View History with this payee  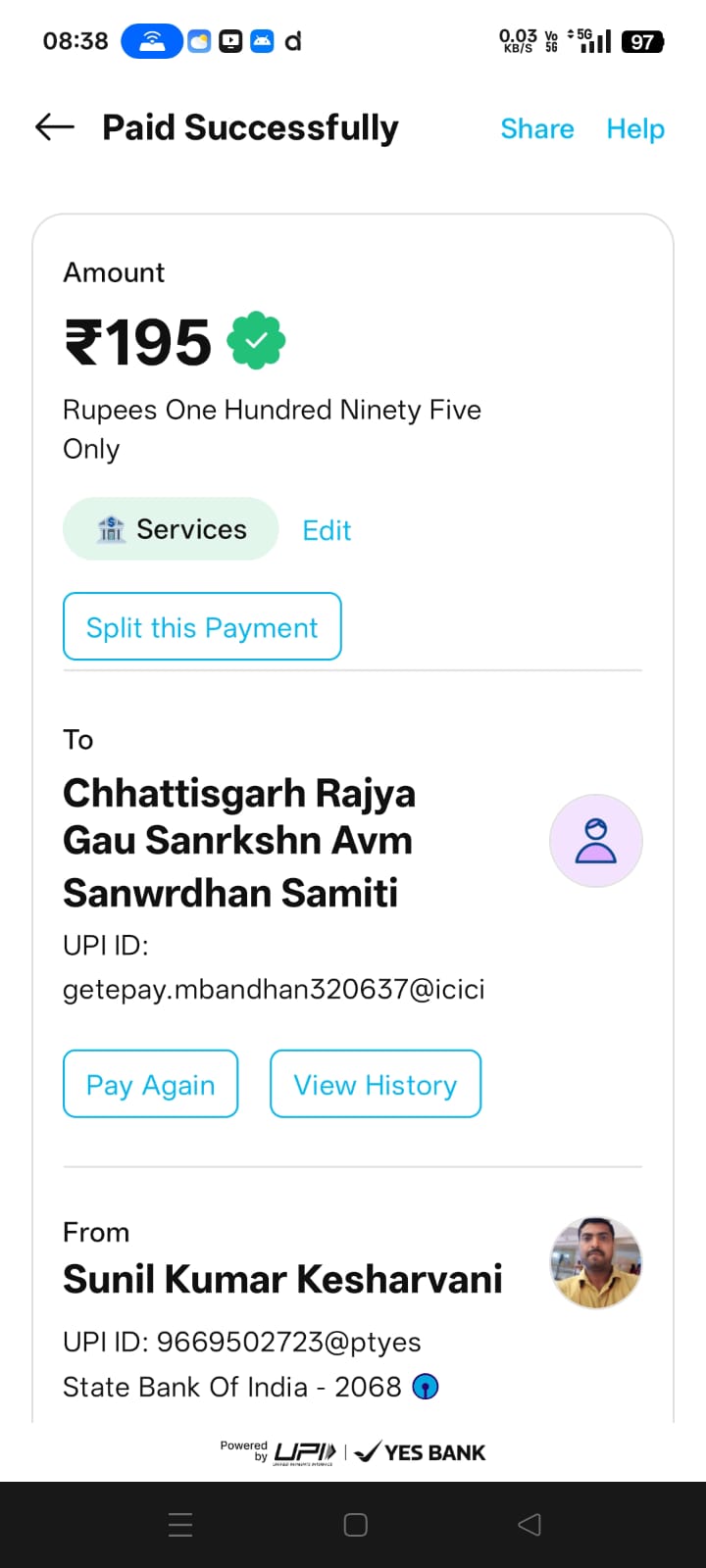coord(376,1084)
